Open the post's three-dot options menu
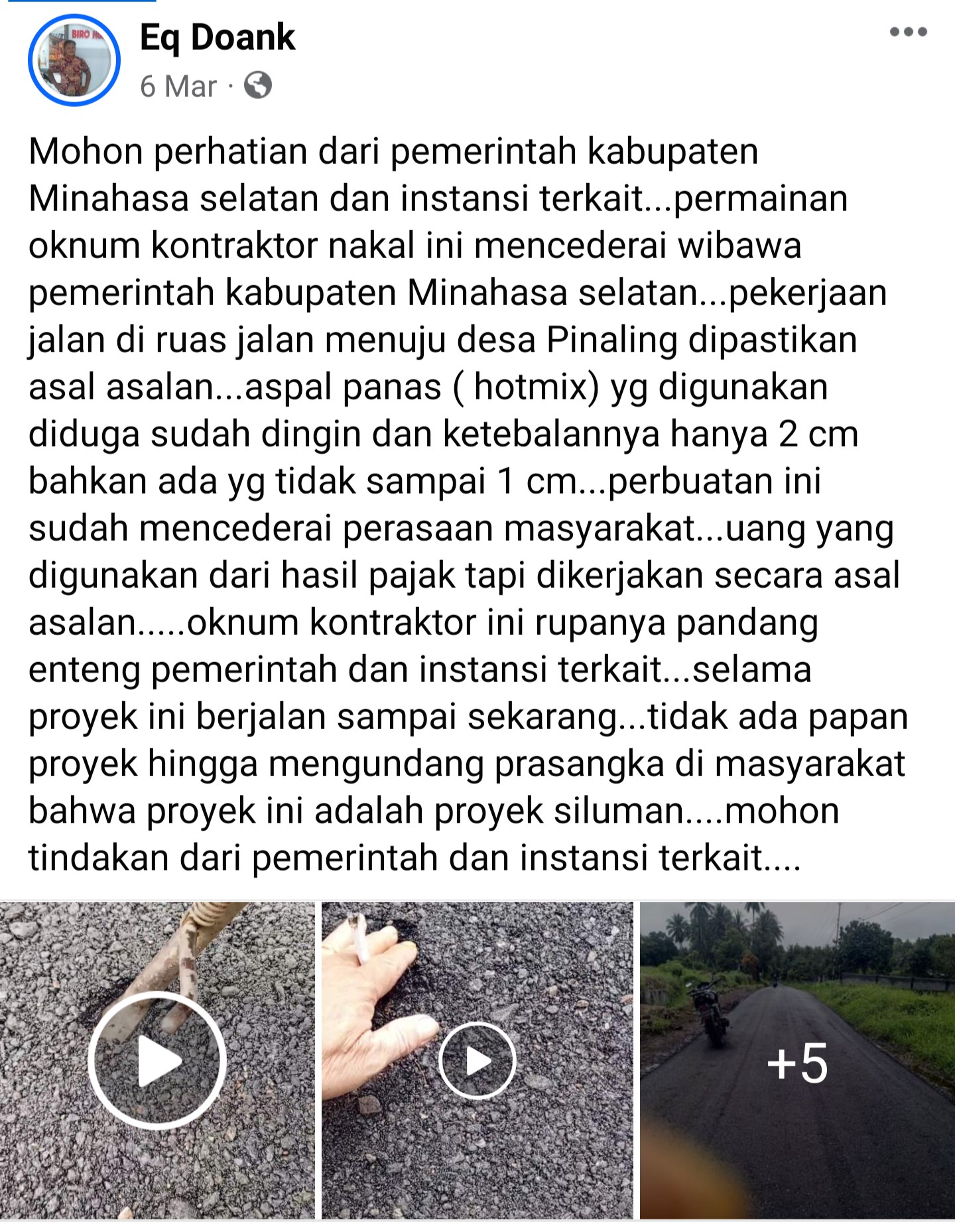 (908, 32)
